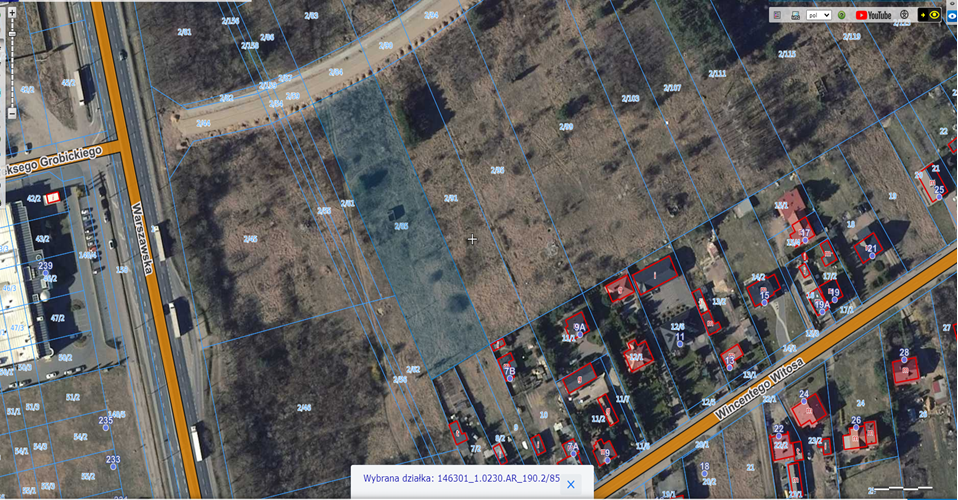Toggle the blue eye layer visibility
Image resolution: width=958 pixels, height=500 pixels.
pos(951,16)
